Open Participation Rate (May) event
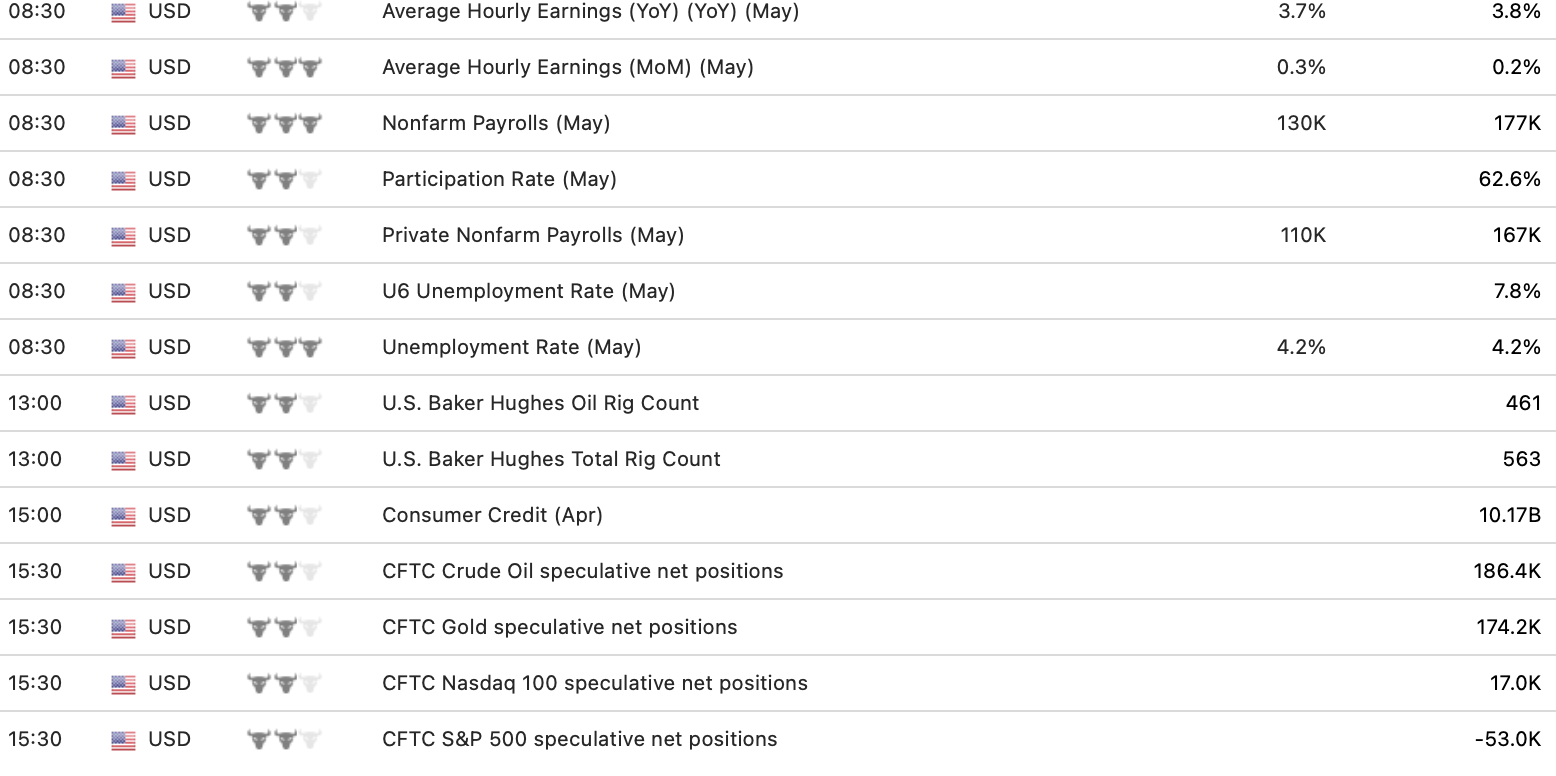Screen dimensions: 1556x776 click(x=499, y=179)
